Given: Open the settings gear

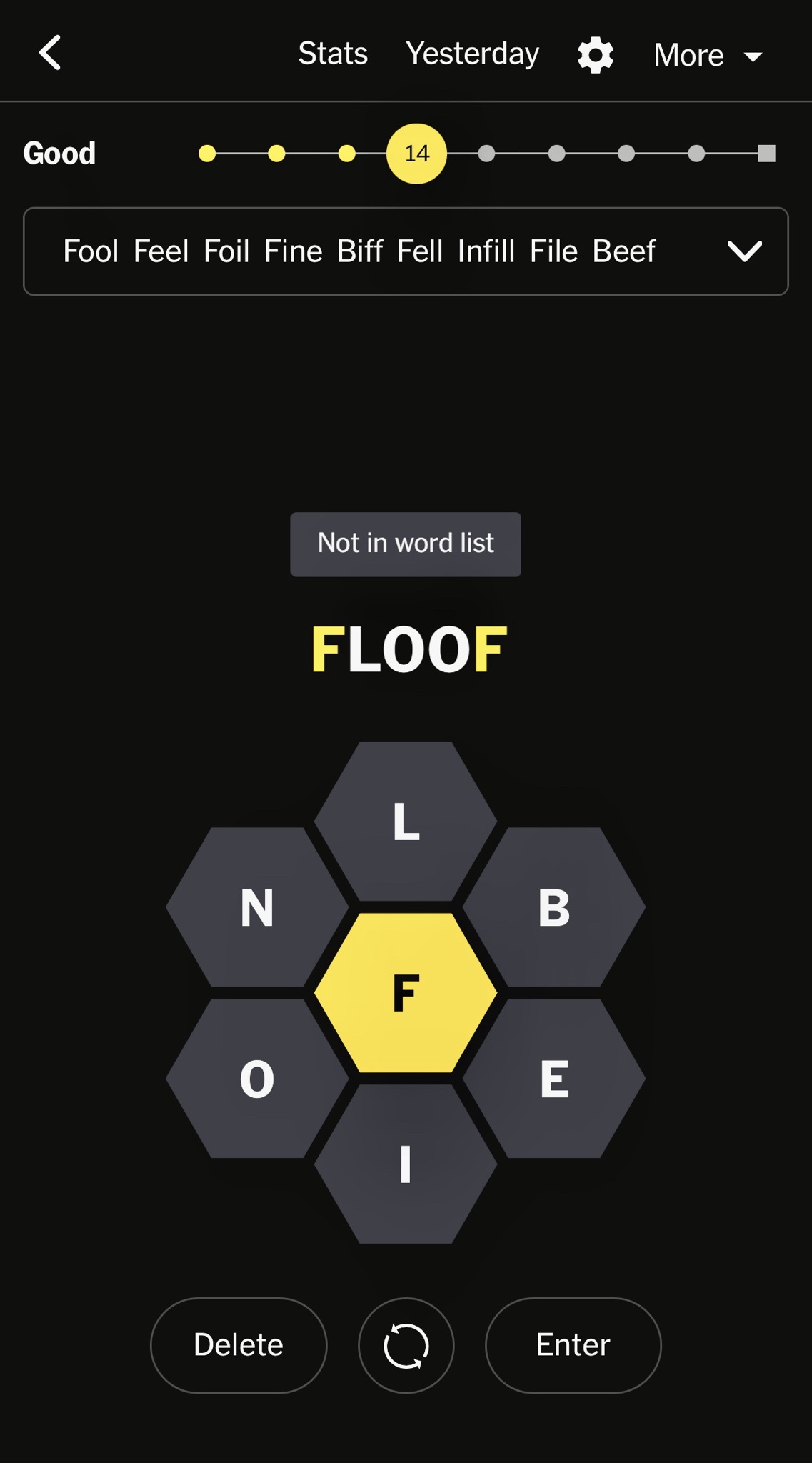Looking at the screenshot, I should click(596, 55).
